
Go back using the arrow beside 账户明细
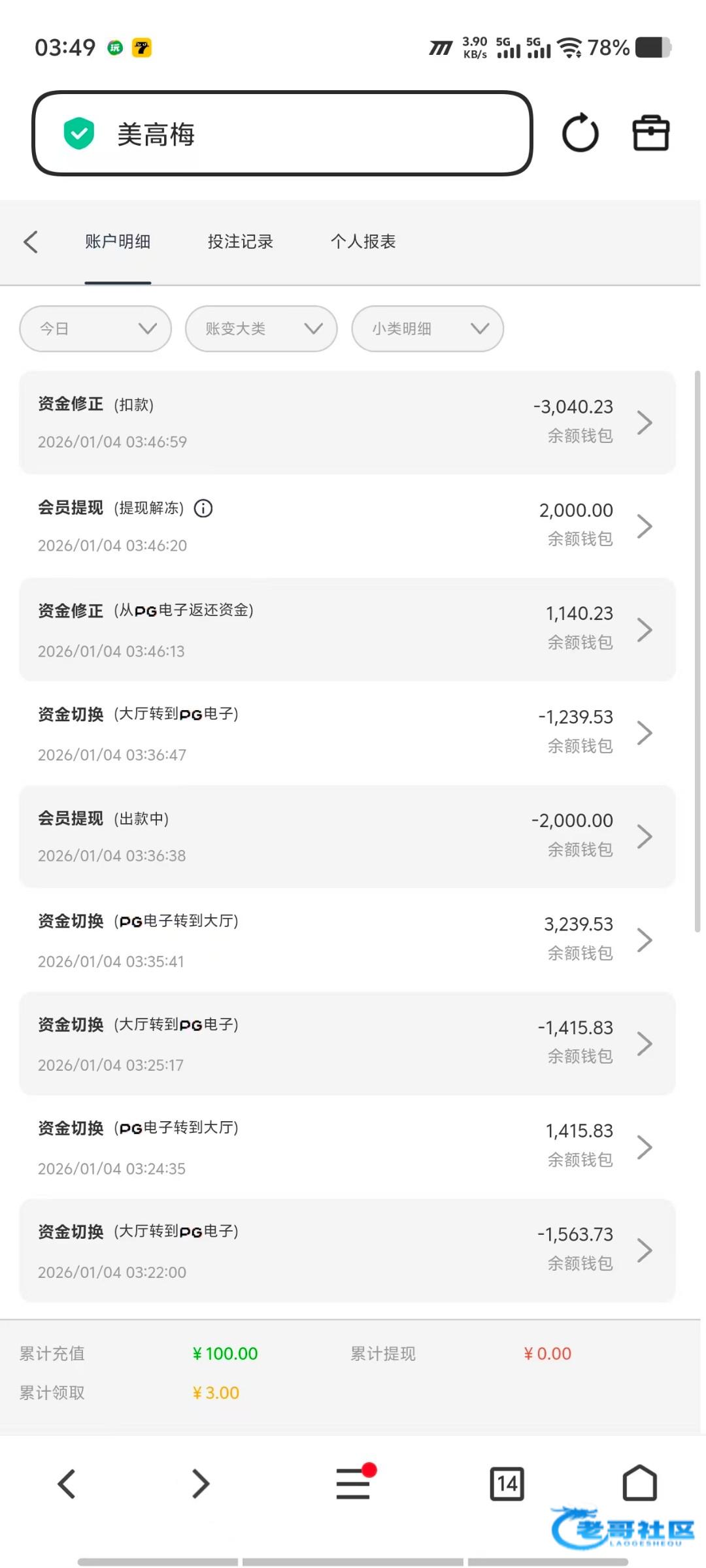click(x=31, y=242)
